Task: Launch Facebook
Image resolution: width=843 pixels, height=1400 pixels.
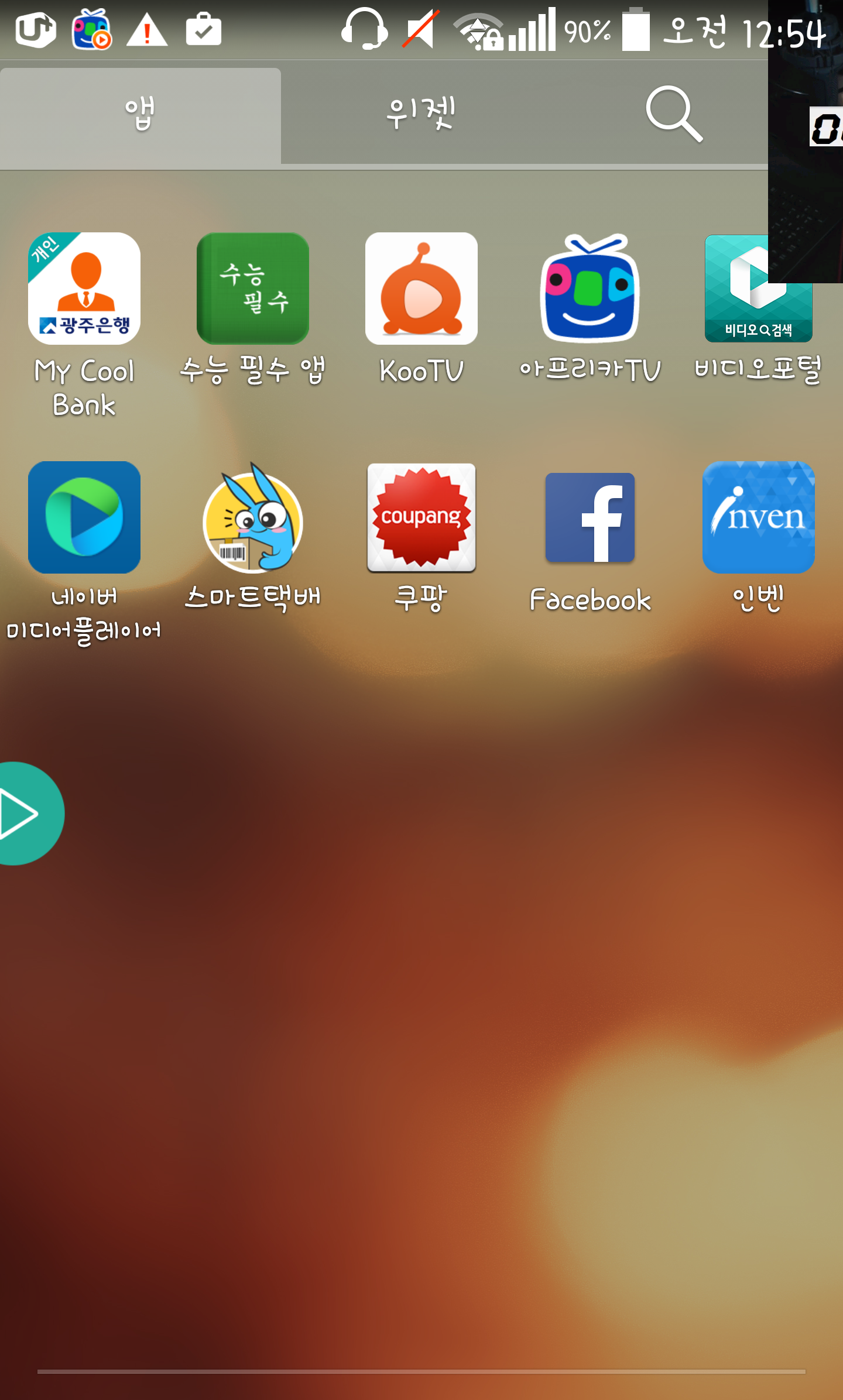Action: click(590, 517)
